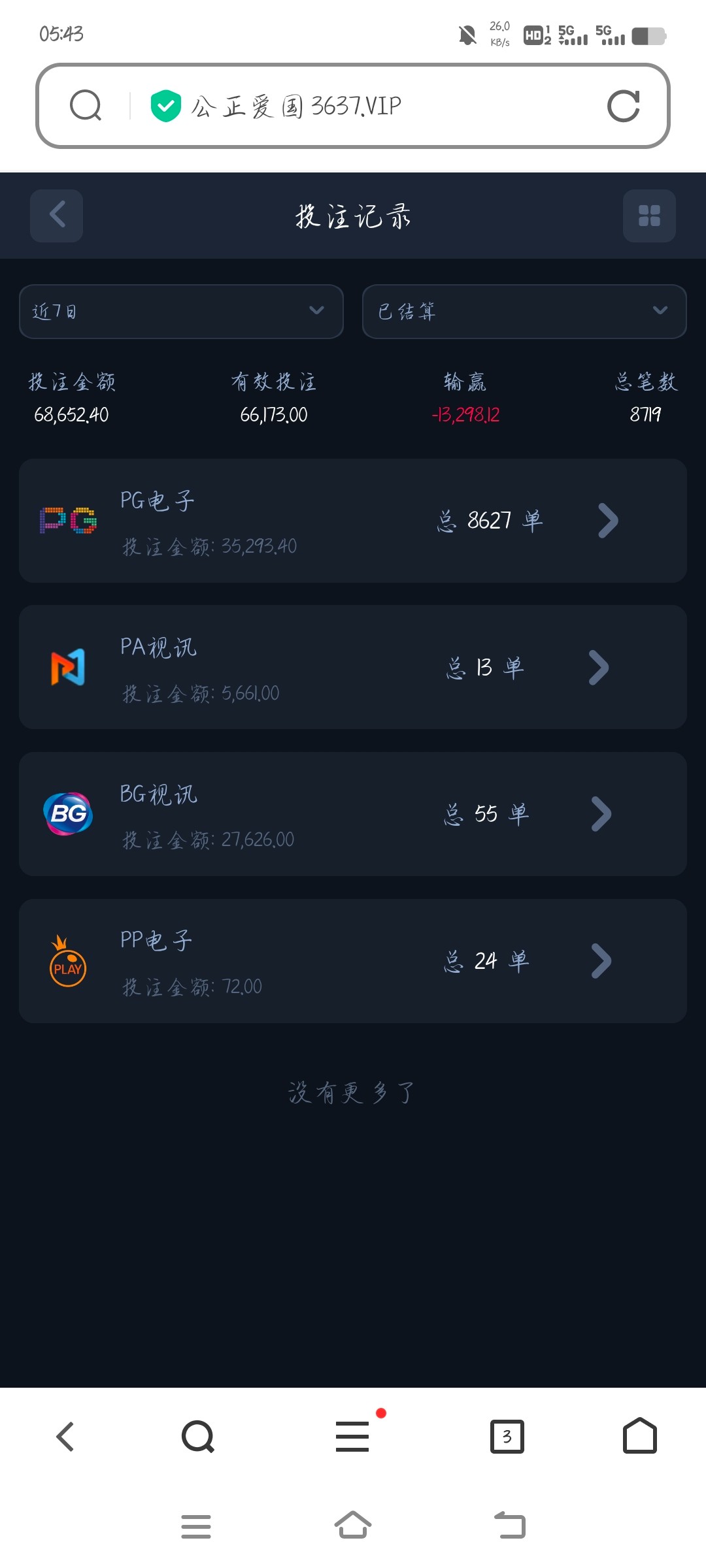Go back using browser back arrow
This screenshot has width=706, height=1568.
coord(65,1437)
